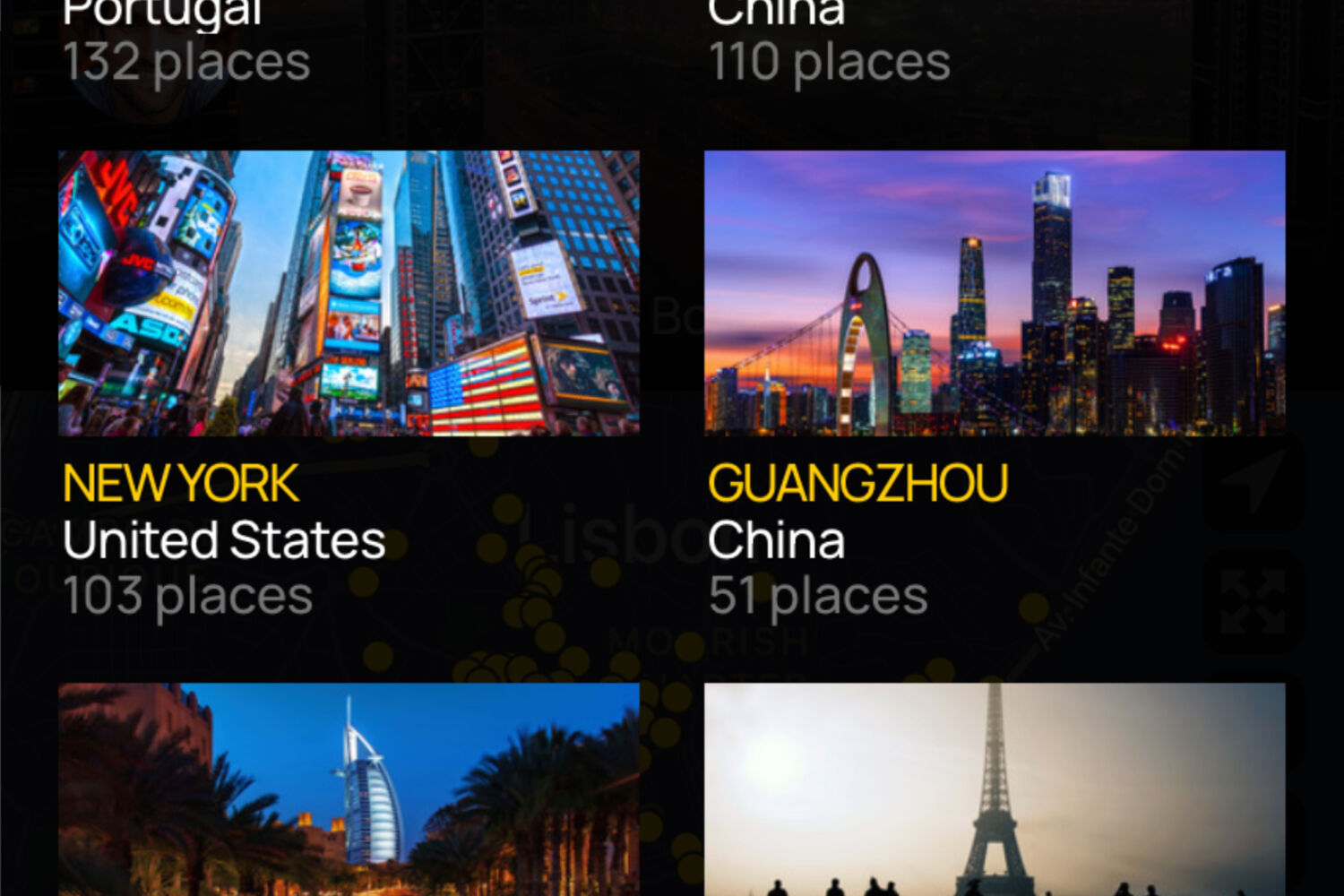Viewport: 1344px width, 896px height.
Task: Select the Eiffel Tower photo card
Action: tap(995, 788)
